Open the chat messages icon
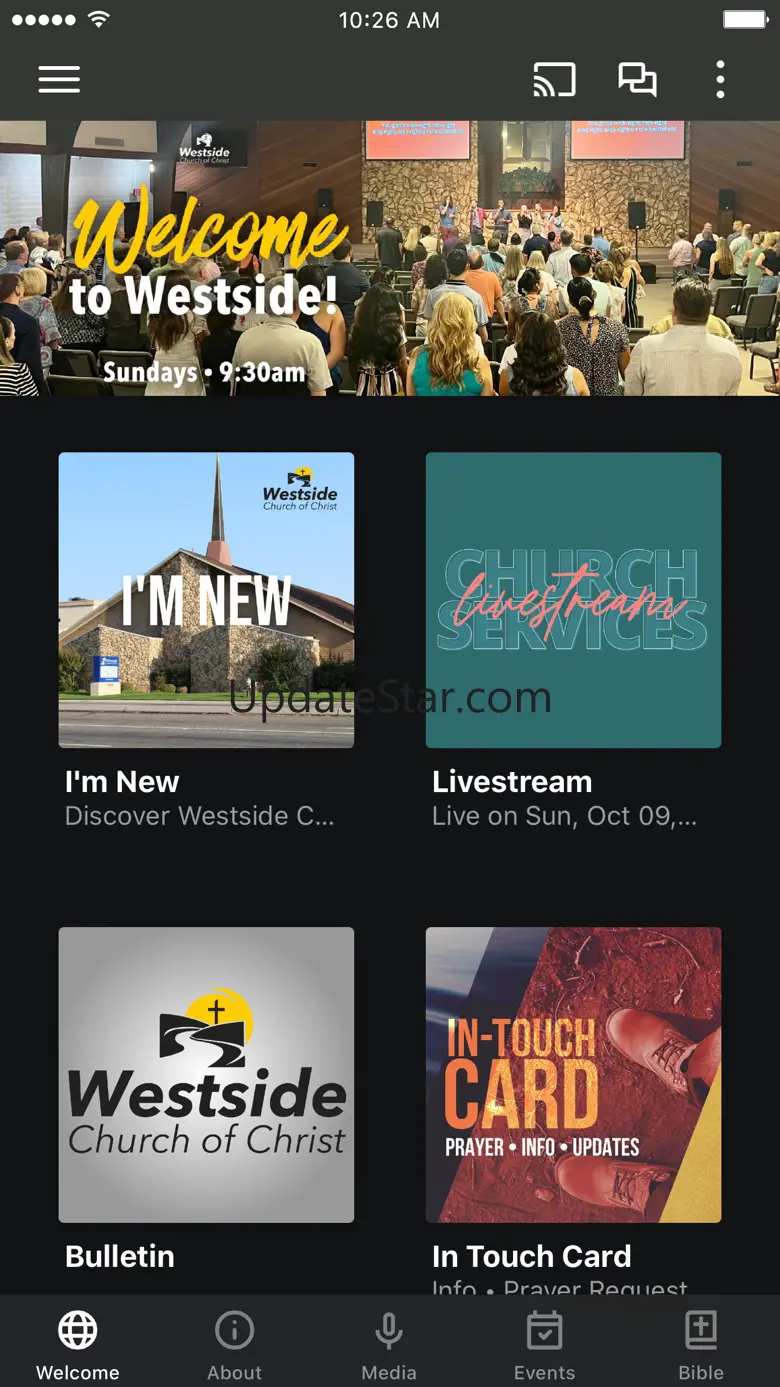This screenshot has width=780, height=1387. coord(637,80)
